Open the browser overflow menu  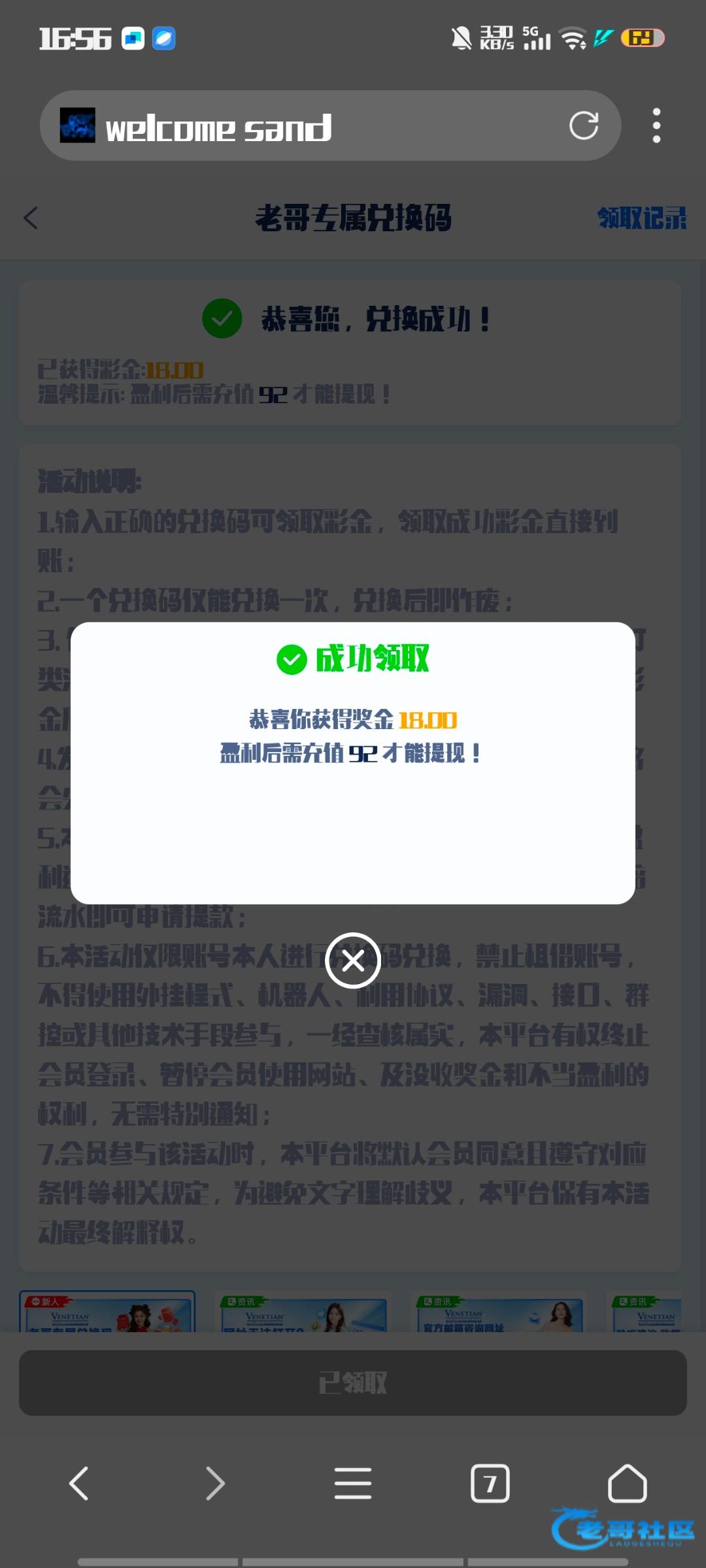[x=656, y=125]
